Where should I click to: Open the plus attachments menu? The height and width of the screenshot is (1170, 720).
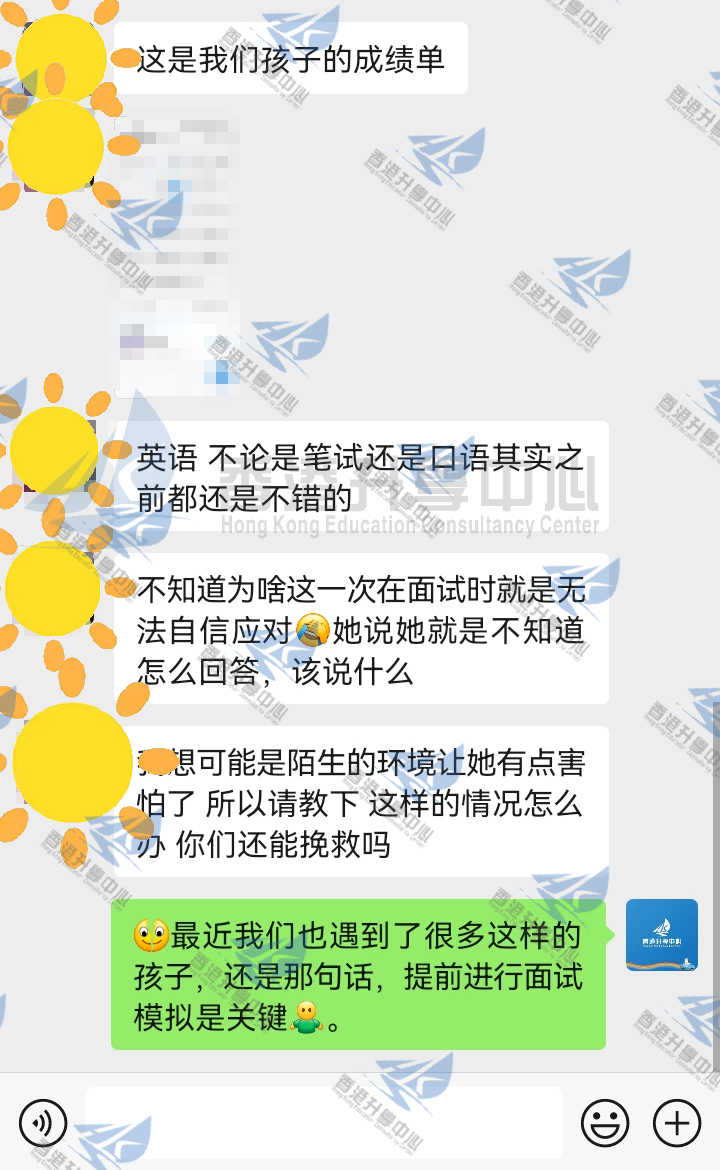[677, 1122]
